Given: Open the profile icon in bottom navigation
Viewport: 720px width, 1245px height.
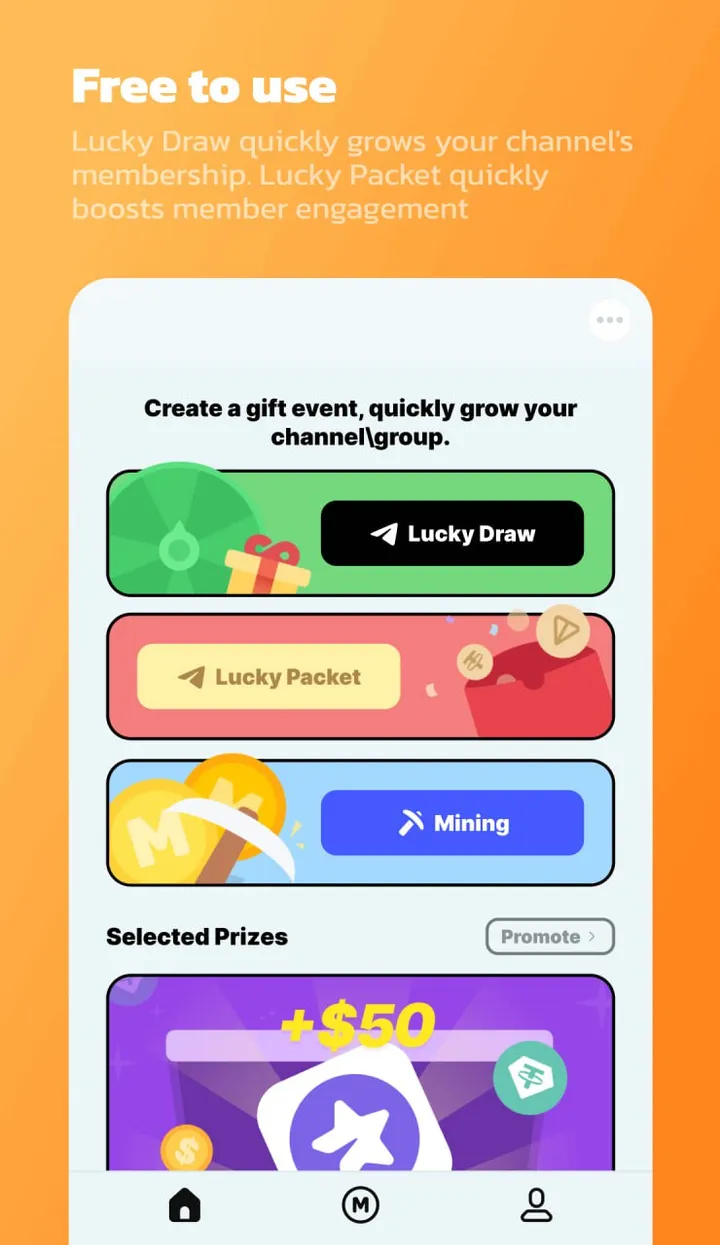Looking at the screenshot, I should (x=537, y=1204).
